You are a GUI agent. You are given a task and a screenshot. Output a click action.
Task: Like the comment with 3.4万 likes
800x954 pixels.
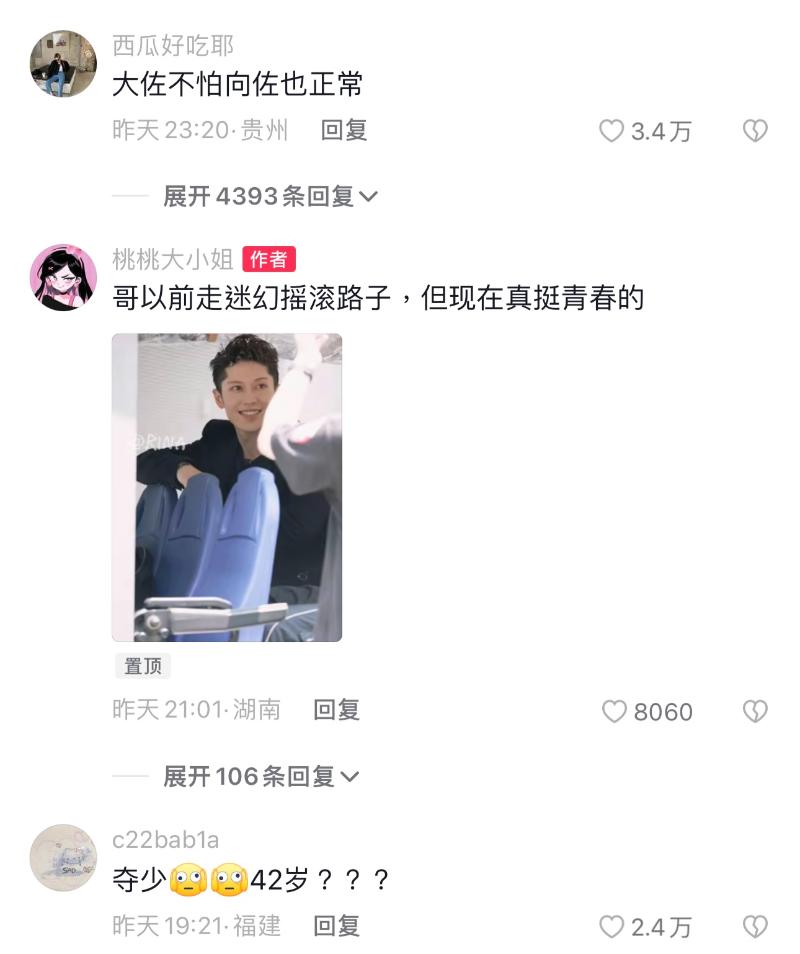pos(612,131)
